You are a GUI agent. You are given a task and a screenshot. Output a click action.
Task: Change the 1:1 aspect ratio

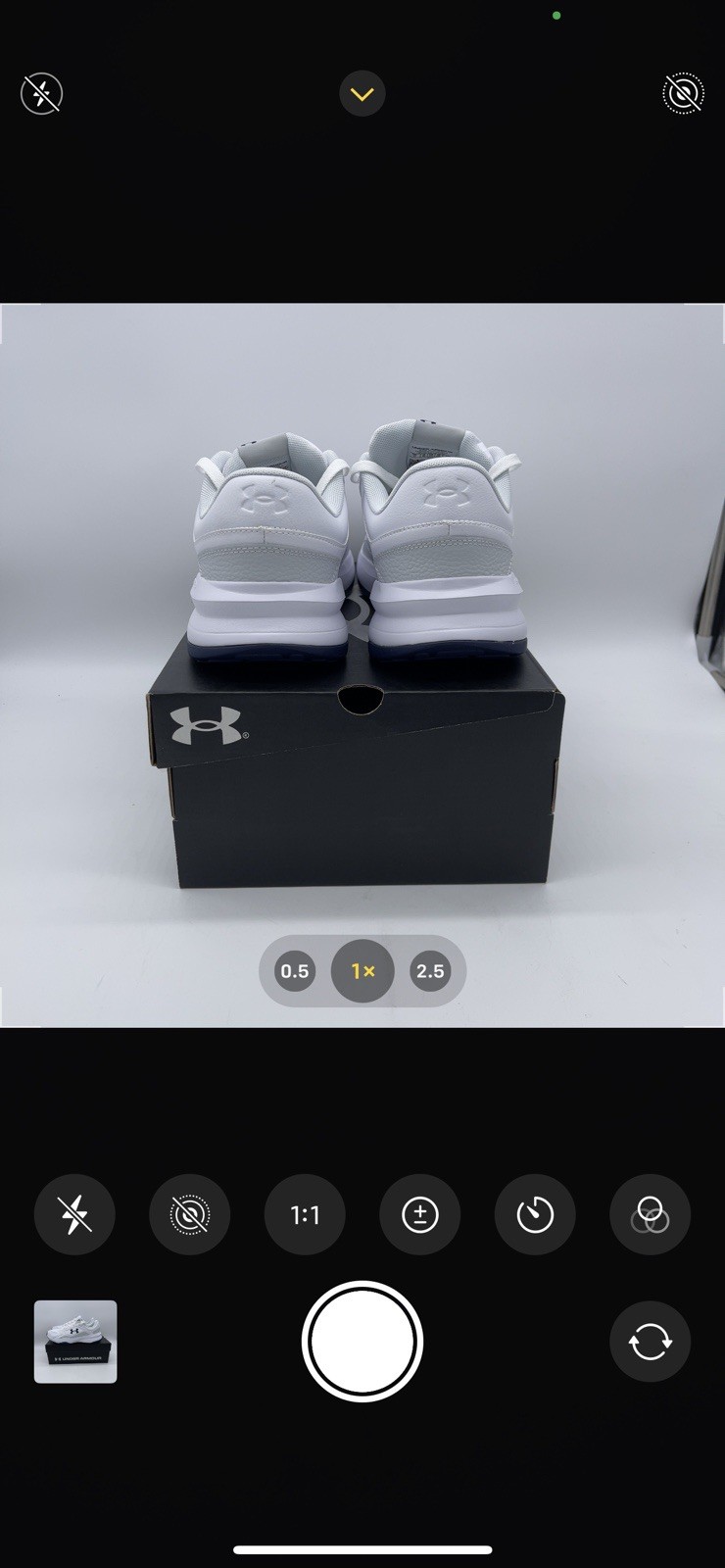coord(305,1215)
